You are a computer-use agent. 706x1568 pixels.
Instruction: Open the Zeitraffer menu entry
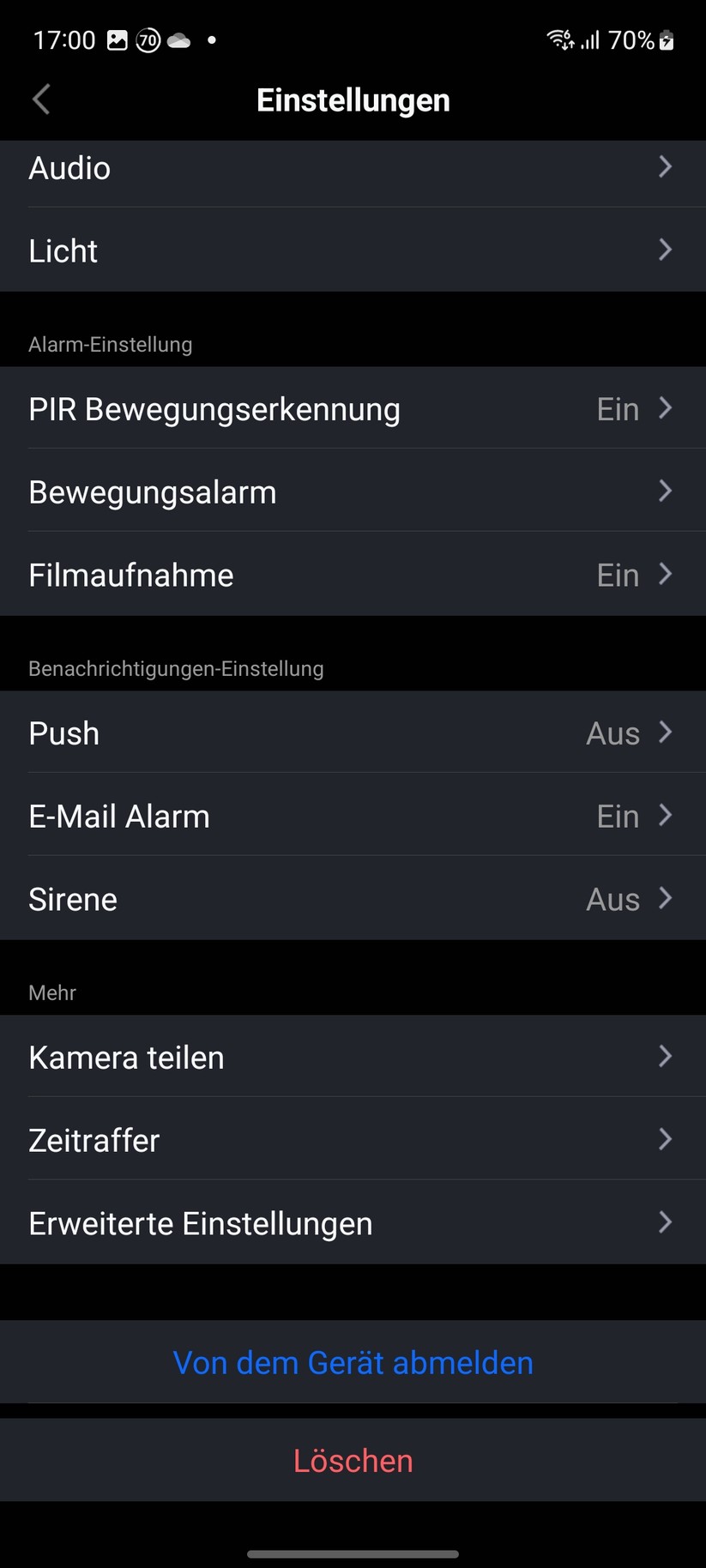(x=353, y=1140)
